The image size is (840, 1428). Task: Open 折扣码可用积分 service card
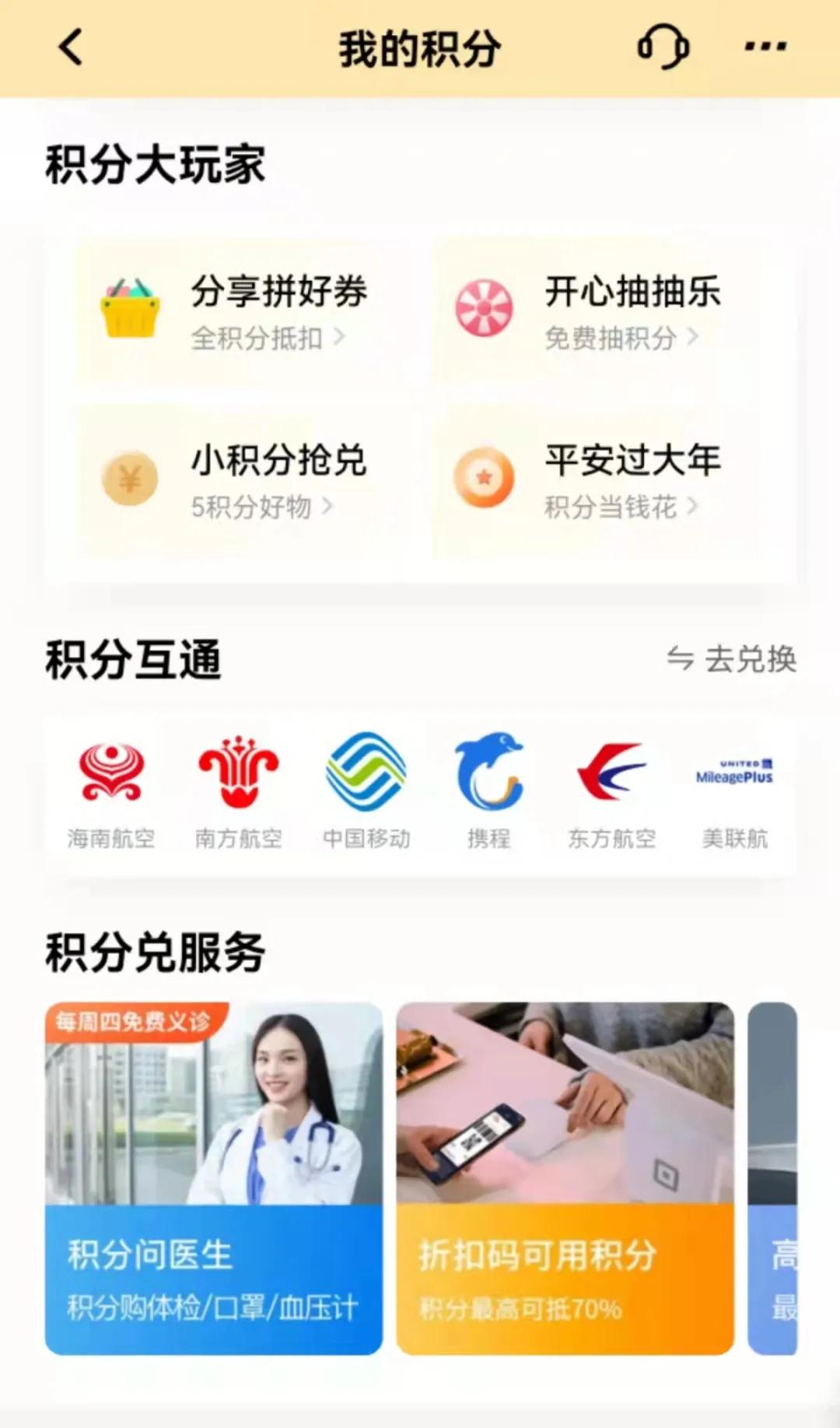pos(565,1178)
